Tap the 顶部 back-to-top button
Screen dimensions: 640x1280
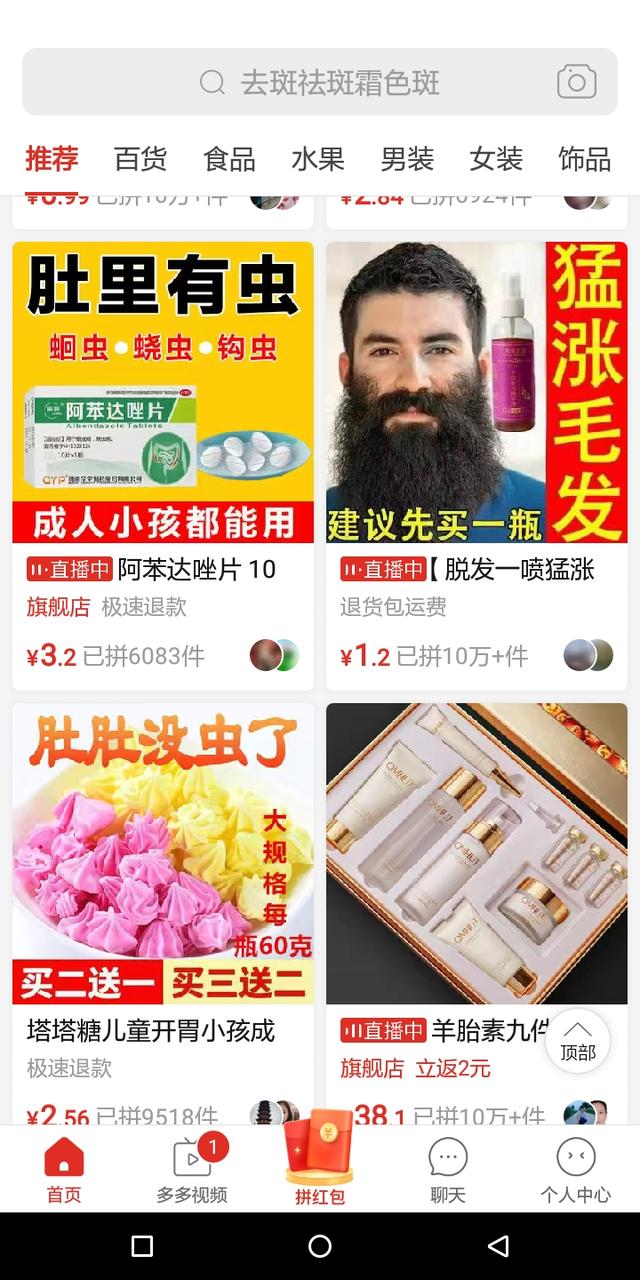(578, 1041)
